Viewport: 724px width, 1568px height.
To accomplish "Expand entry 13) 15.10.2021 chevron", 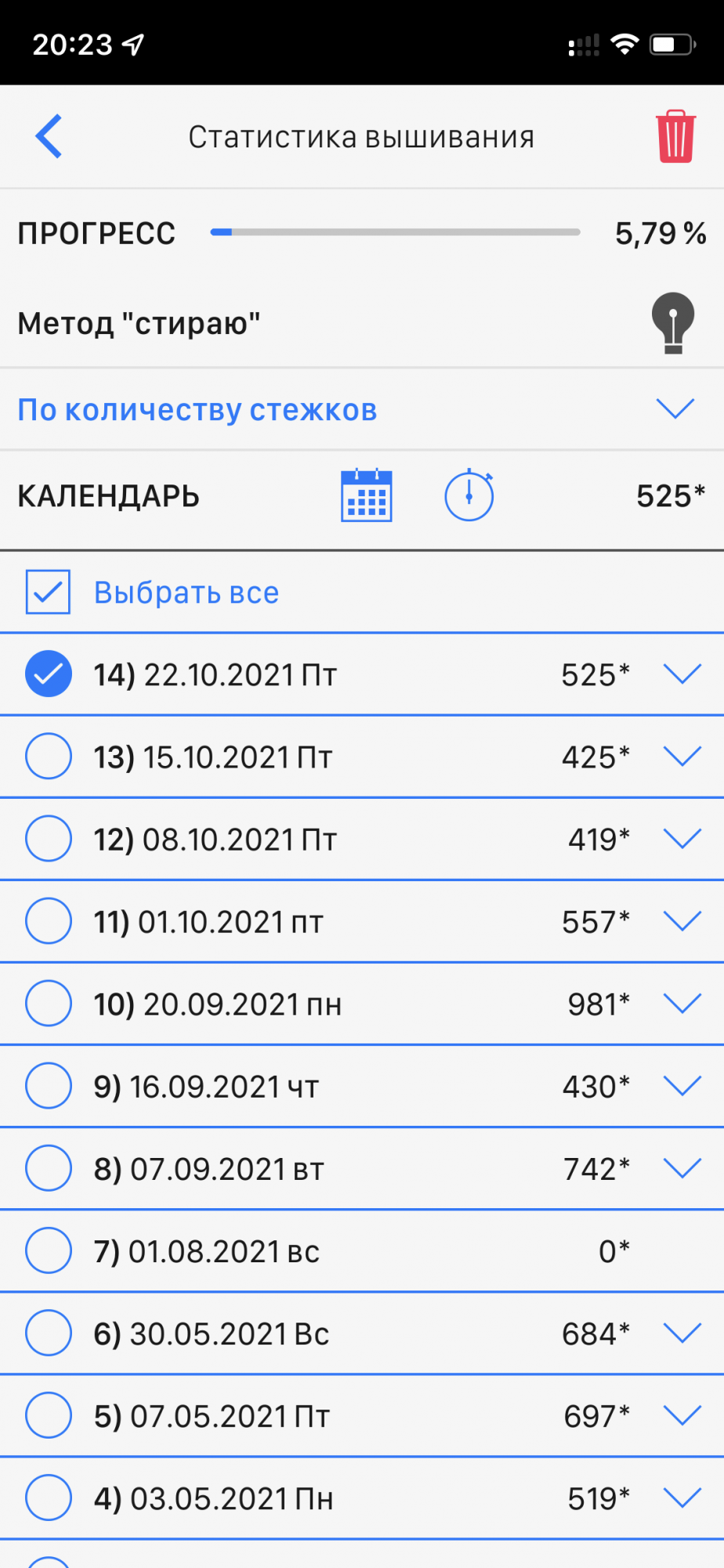I will click(x=682, y=757).
